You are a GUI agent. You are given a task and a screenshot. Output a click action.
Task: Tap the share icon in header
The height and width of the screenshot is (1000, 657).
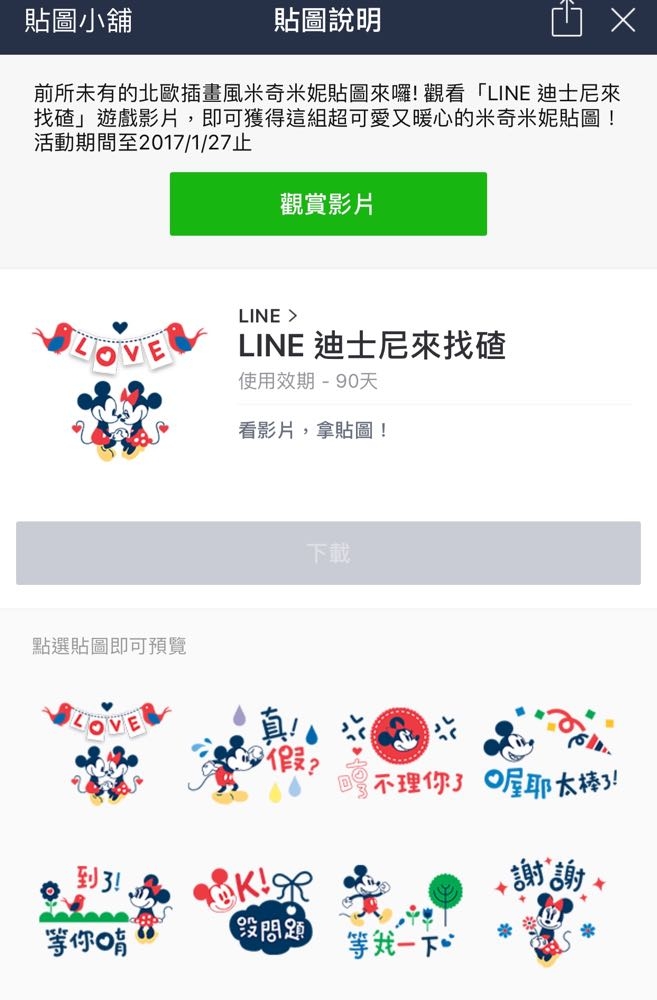(566, 20)
